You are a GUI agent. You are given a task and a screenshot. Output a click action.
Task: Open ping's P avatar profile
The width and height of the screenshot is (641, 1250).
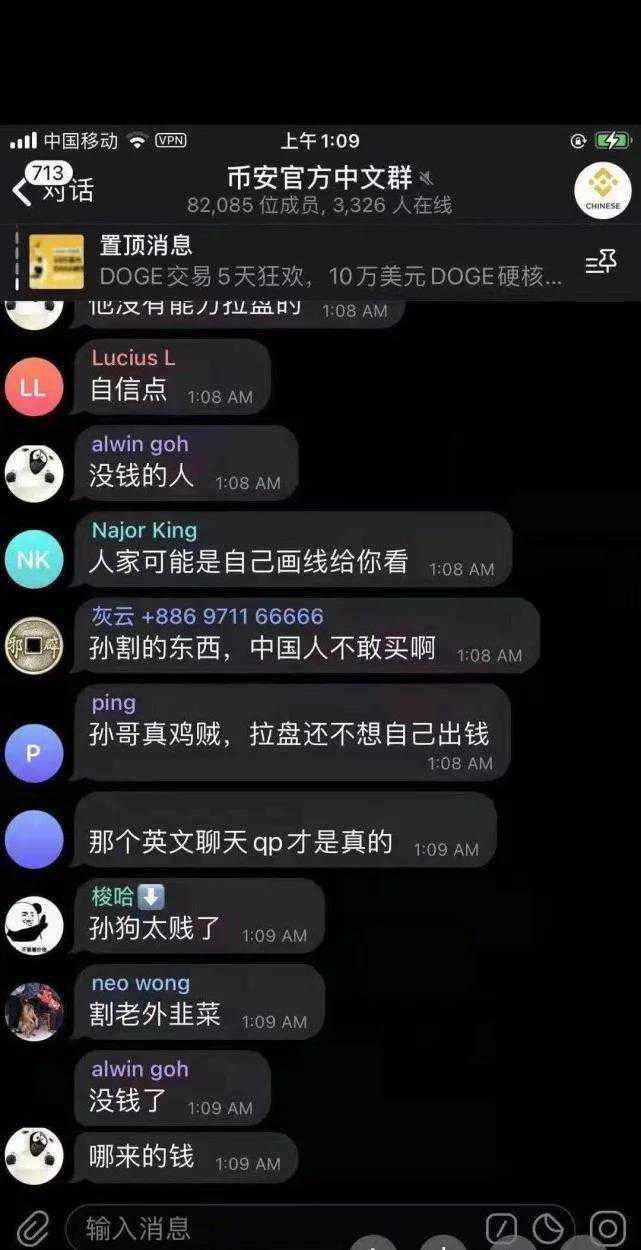[34, 753]
